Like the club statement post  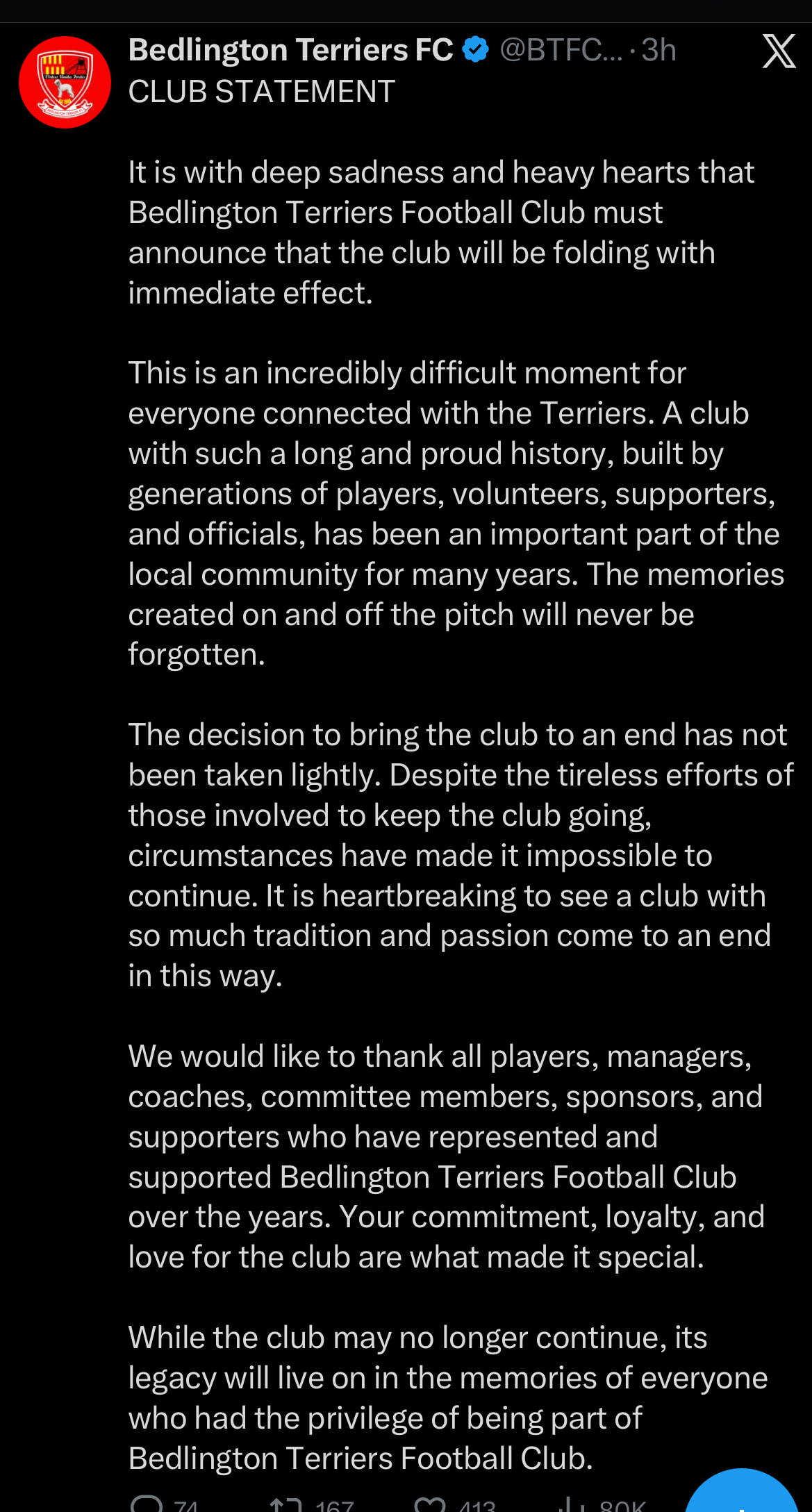coord(430,1504)
